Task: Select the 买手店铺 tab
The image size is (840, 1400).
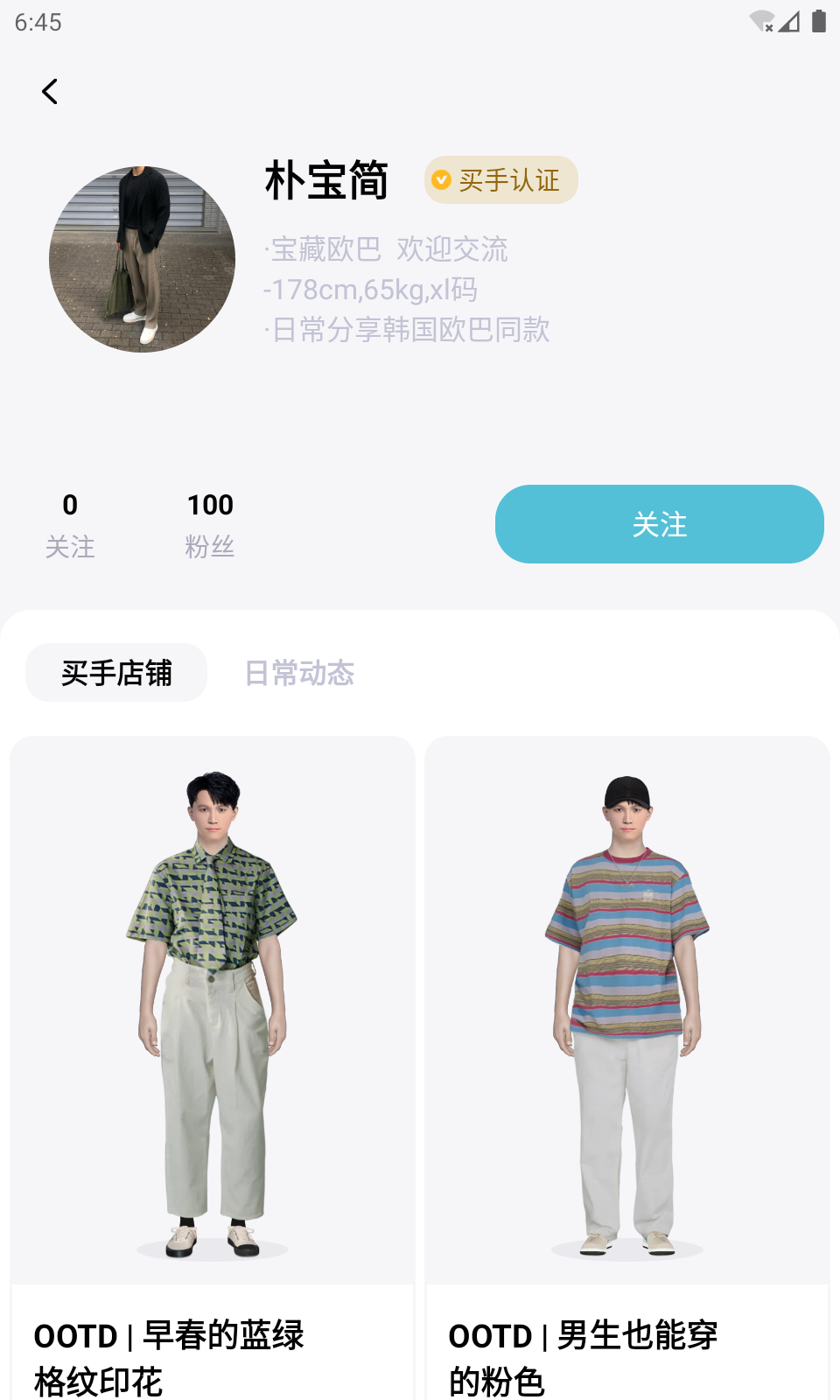Action: coord(116,673)
